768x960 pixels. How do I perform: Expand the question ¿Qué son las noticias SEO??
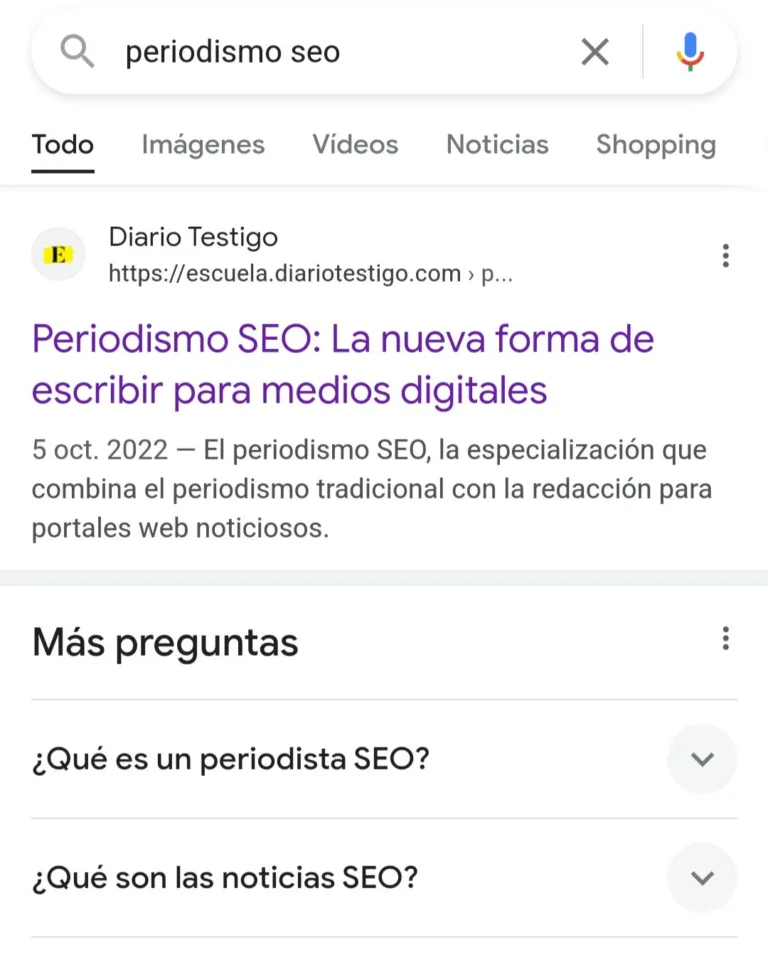(x=701, y=878)
